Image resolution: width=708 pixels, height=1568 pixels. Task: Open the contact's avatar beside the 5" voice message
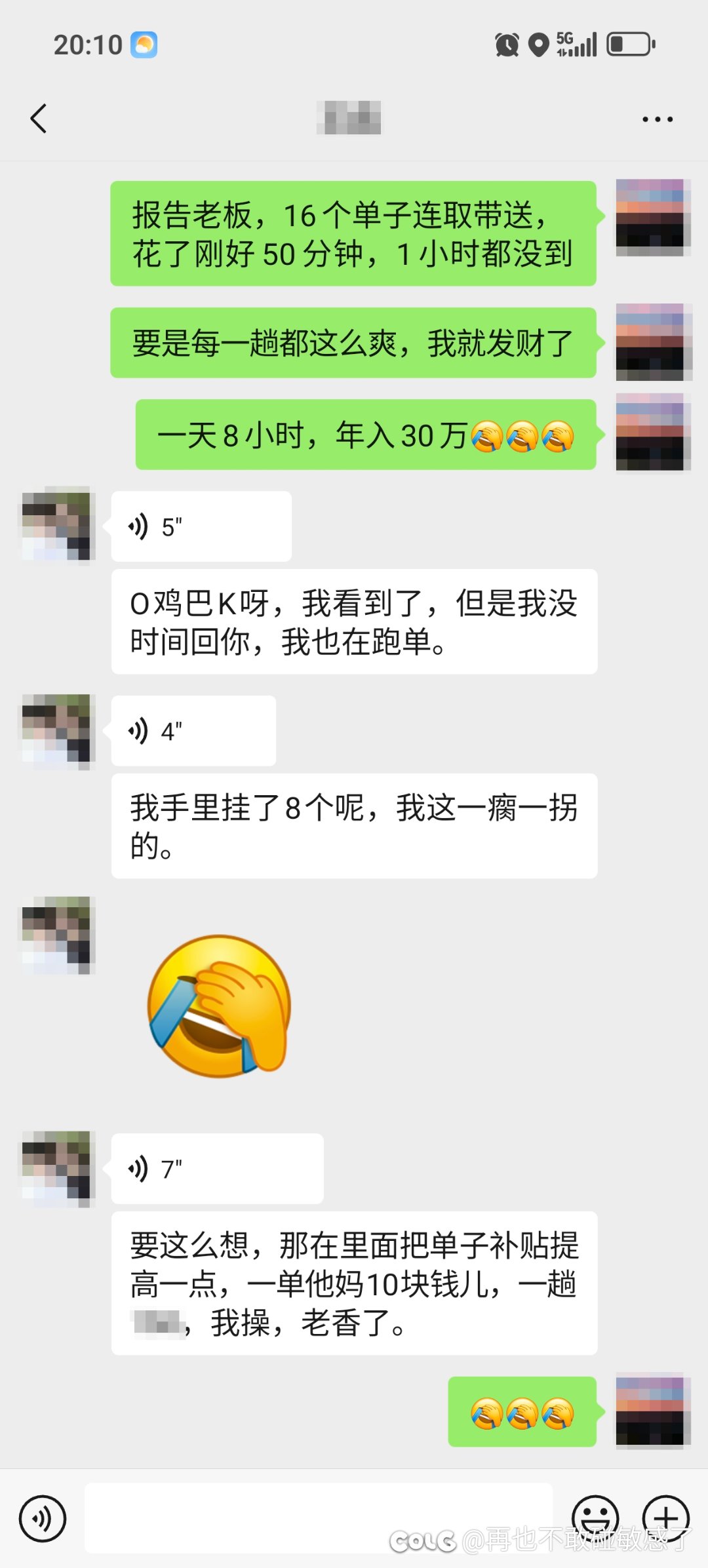[58, 525]
